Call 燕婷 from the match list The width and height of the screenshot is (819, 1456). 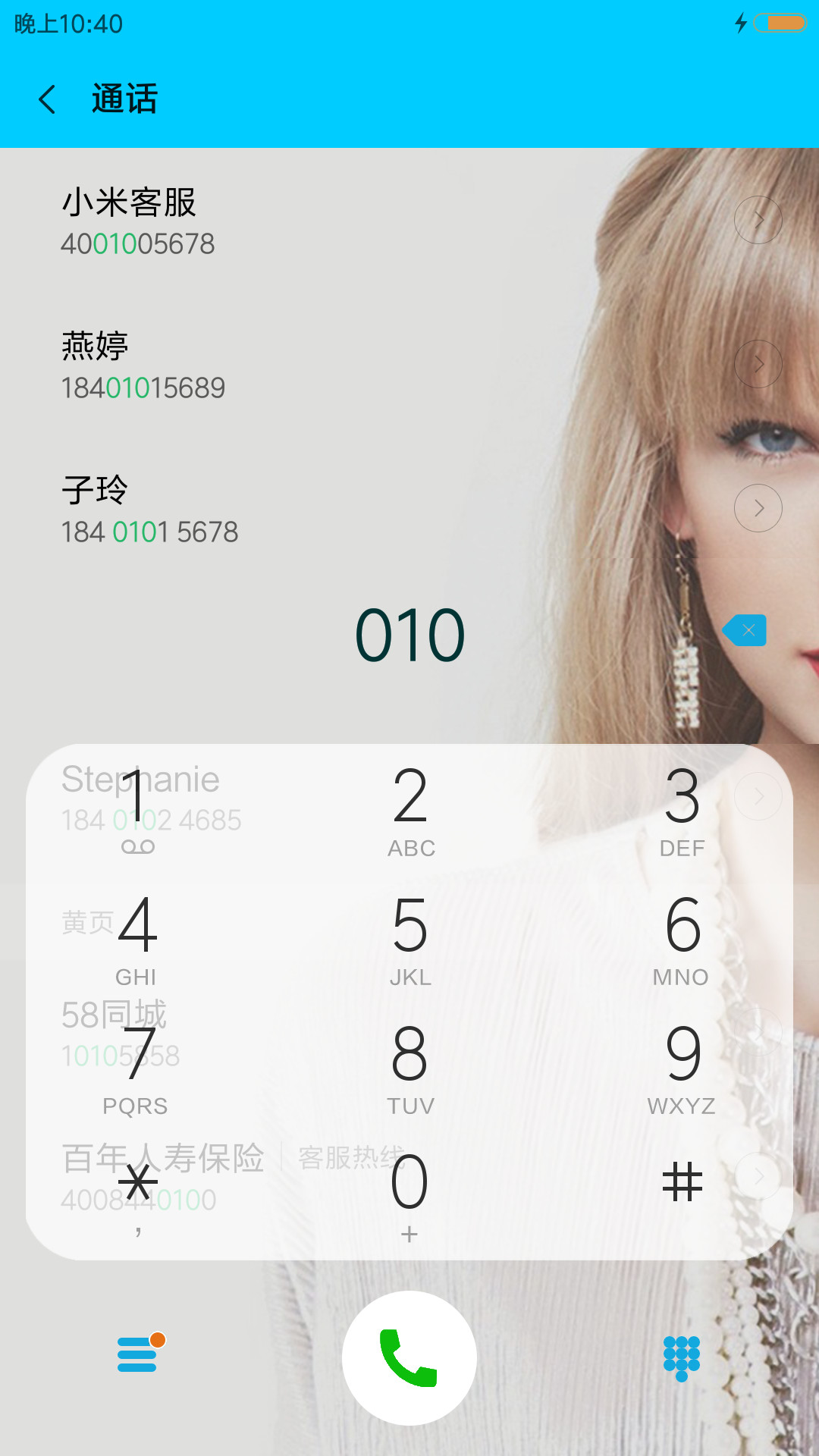tap(364, 364)
